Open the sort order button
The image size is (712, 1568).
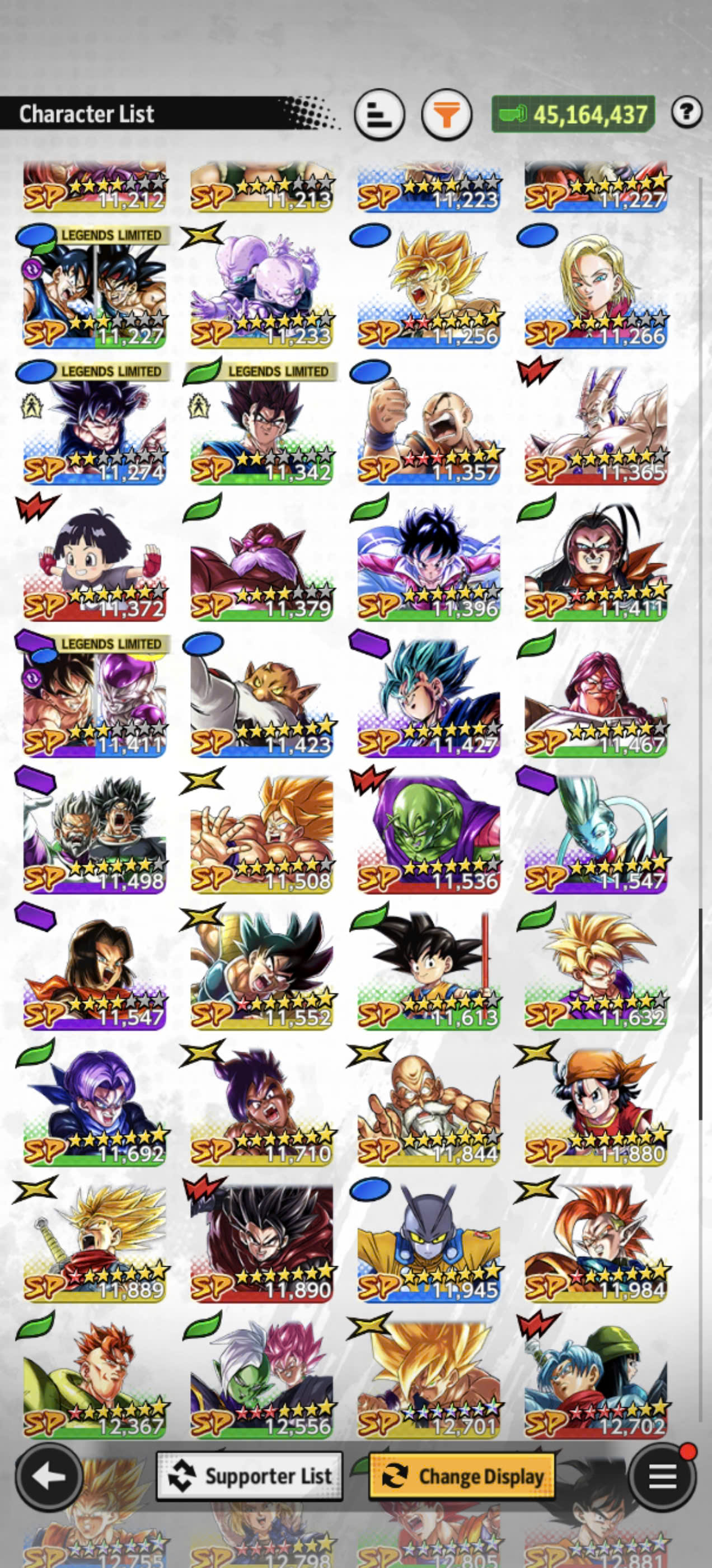tap(379, 114)
